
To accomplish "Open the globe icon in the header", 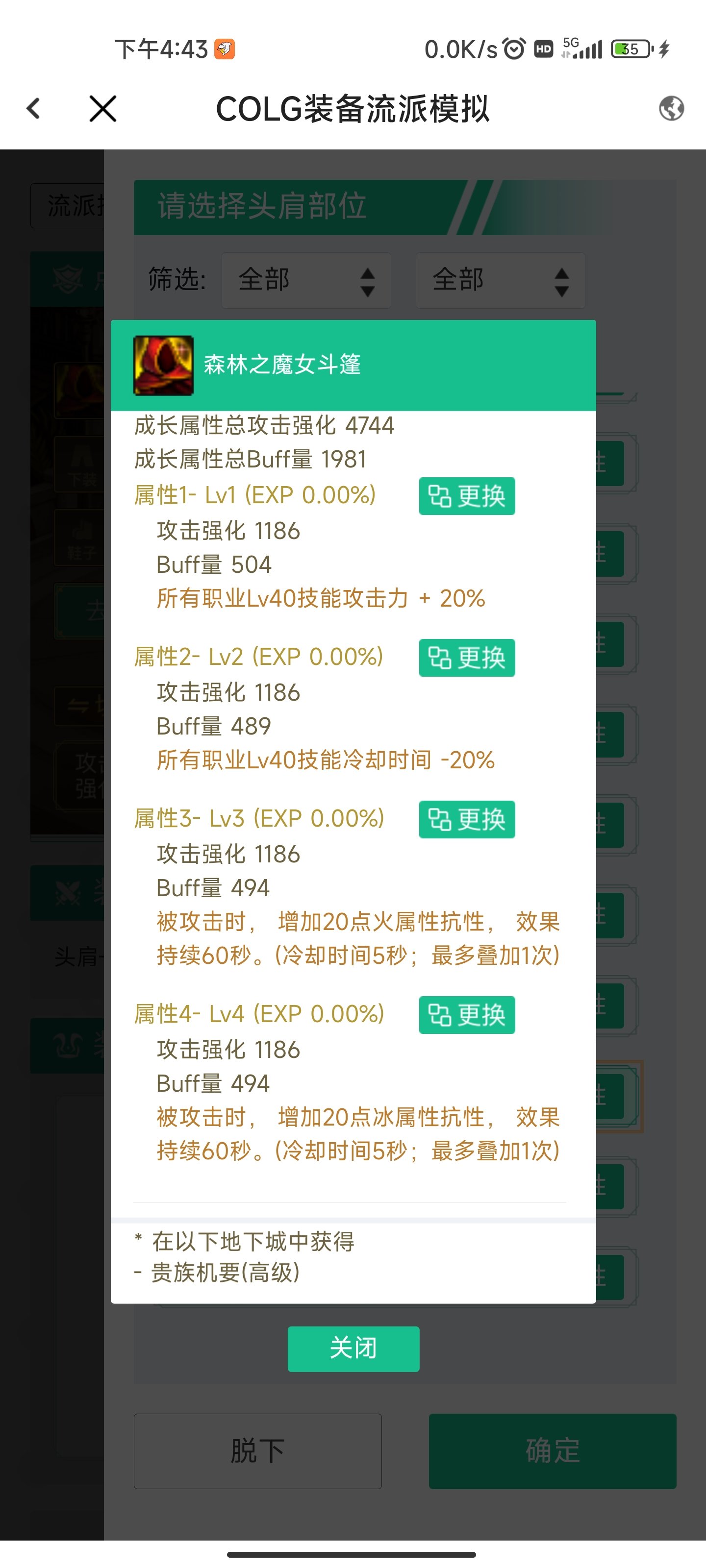I will coord(671,109).
